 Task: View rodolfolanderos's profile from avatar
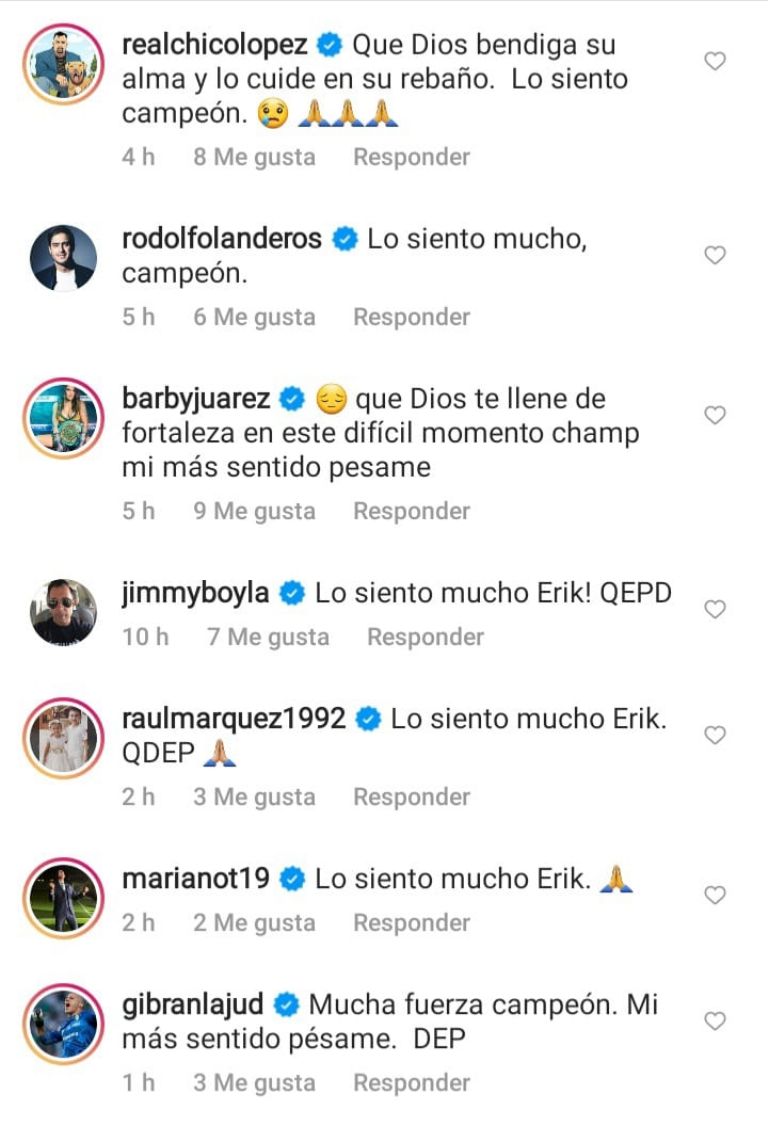pyautogui.click(x=63, y=257)
